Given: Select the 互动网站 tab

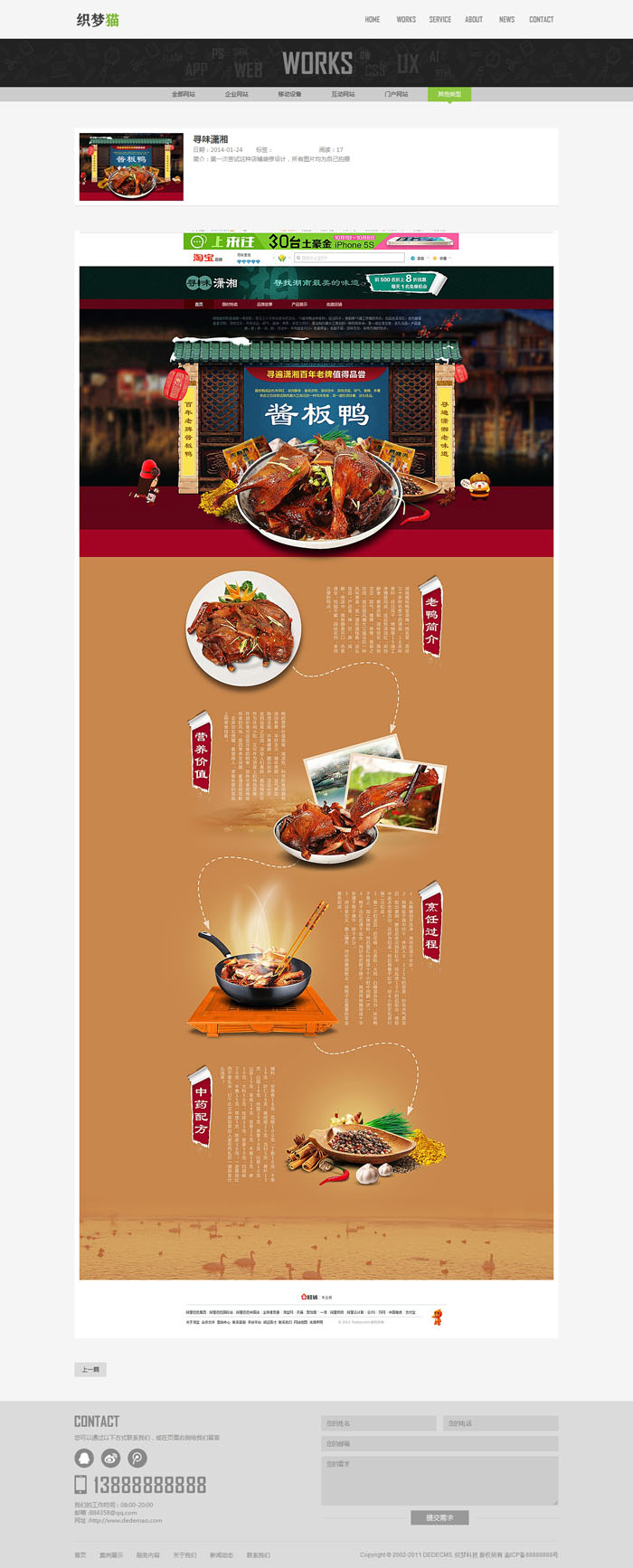Looking at the screenshot, I should coord(343,94).
